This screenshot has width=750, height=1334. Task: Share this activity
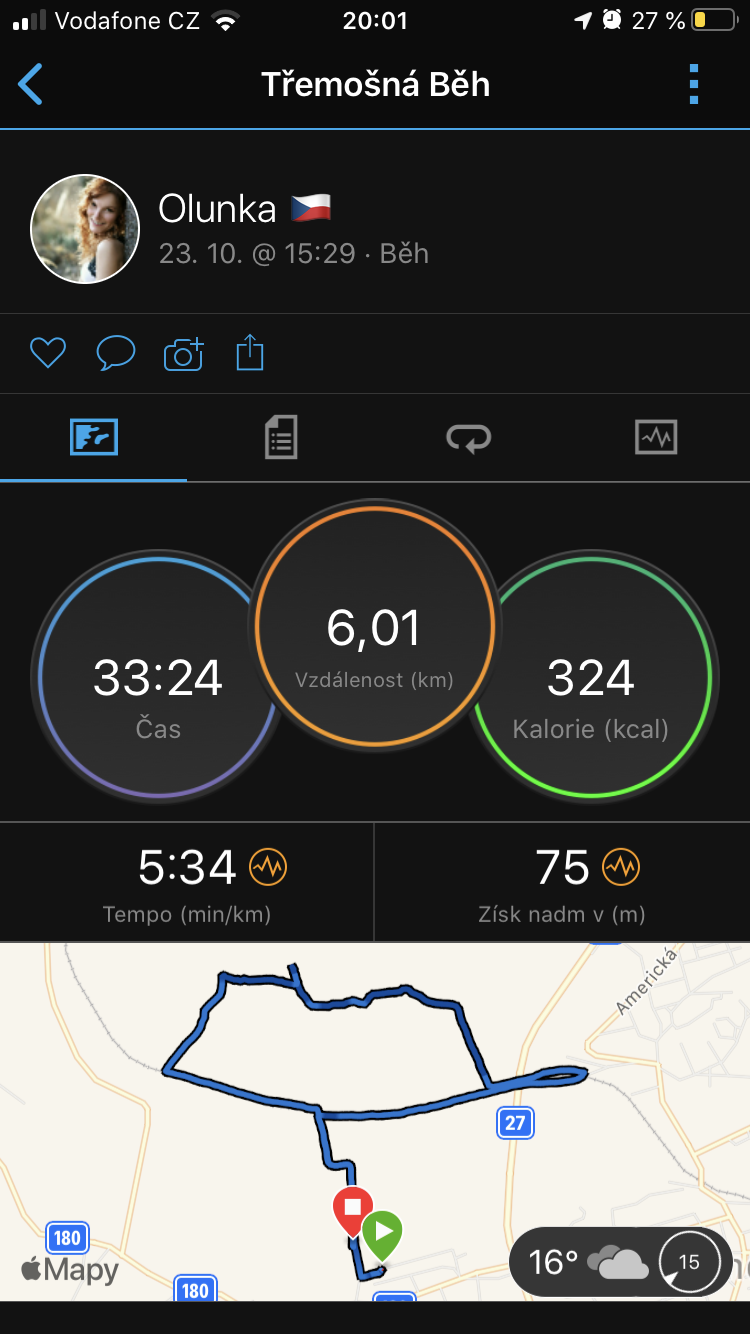[250, 353]
